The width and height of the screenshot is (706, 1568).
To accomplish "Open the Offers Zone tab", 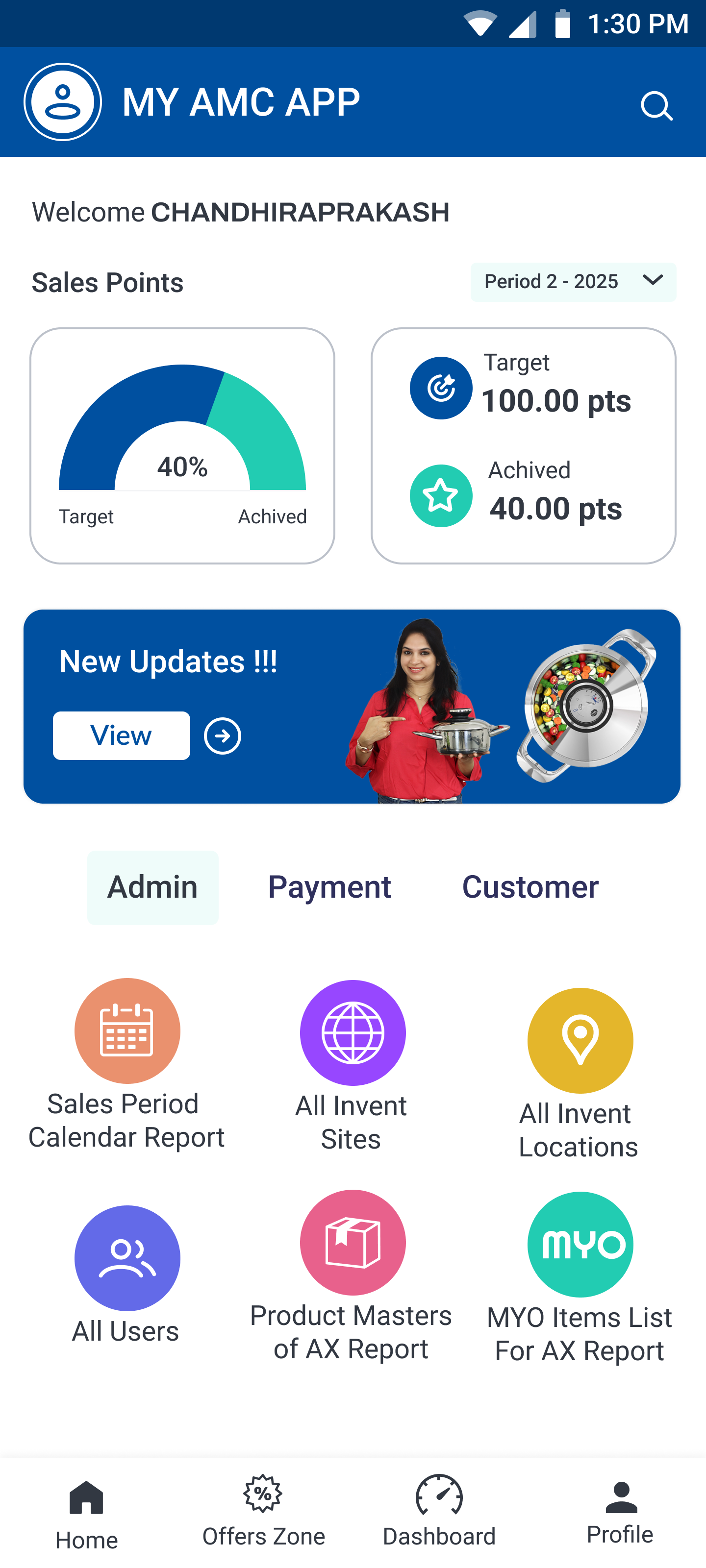I will (263, 1511).
